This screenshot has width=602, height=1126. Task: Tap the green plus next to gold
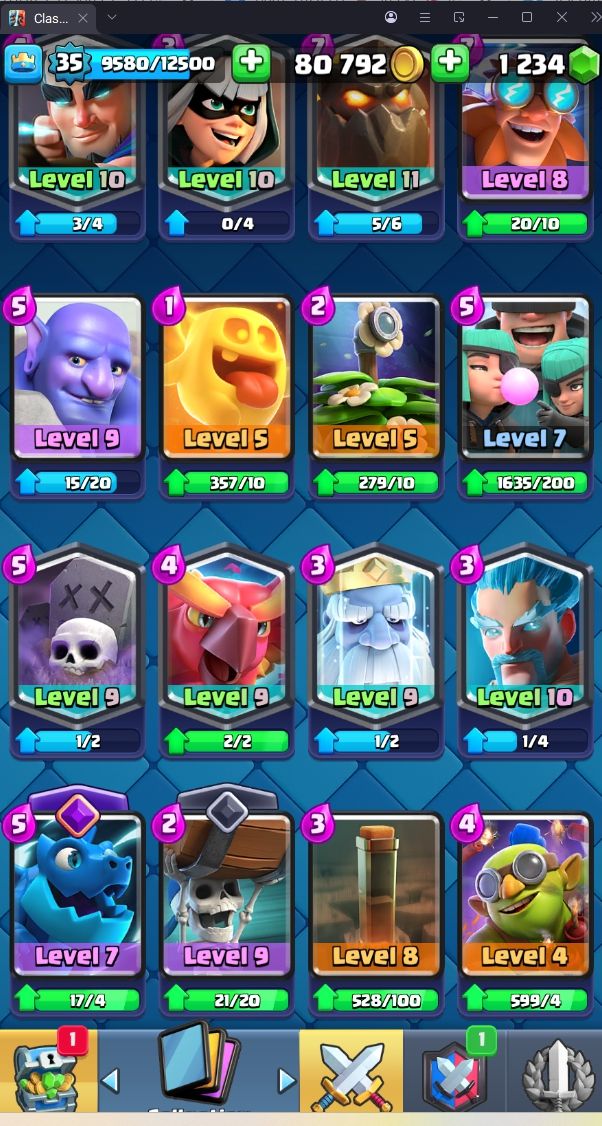click(x=450, y=64)
